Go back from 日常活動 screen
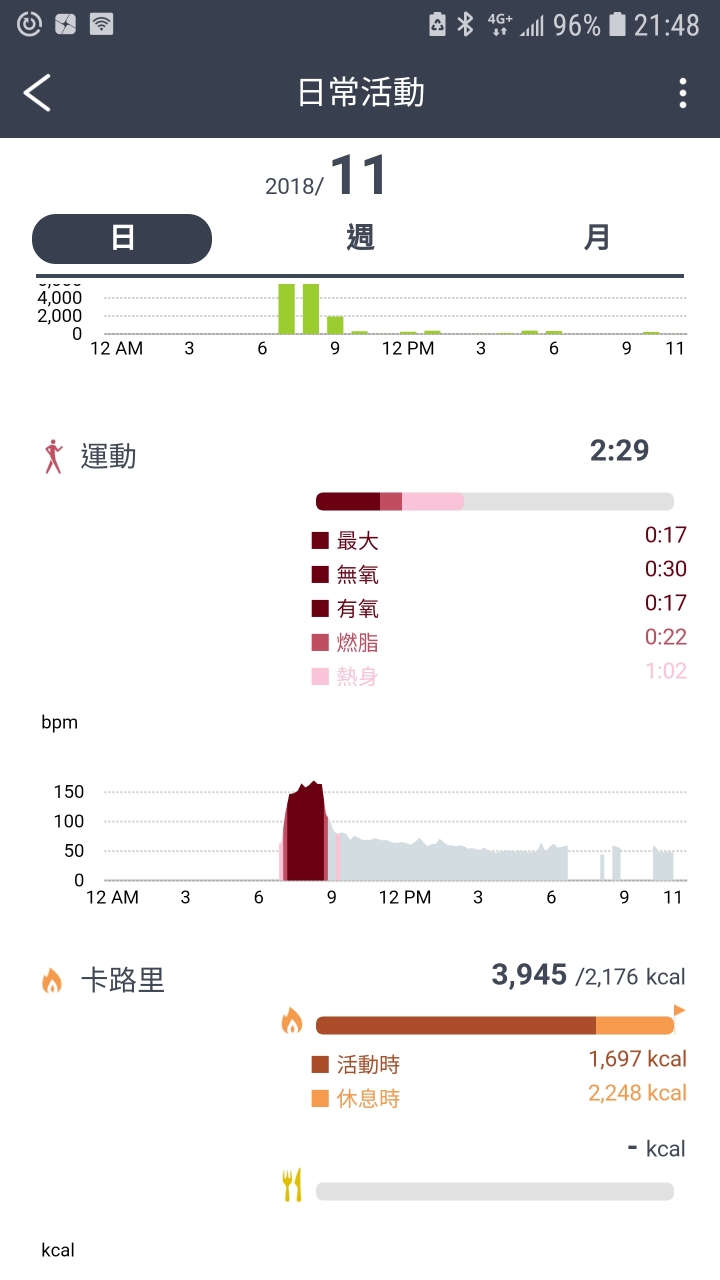This screenshot has width=720, height=1280. (37, 93)
